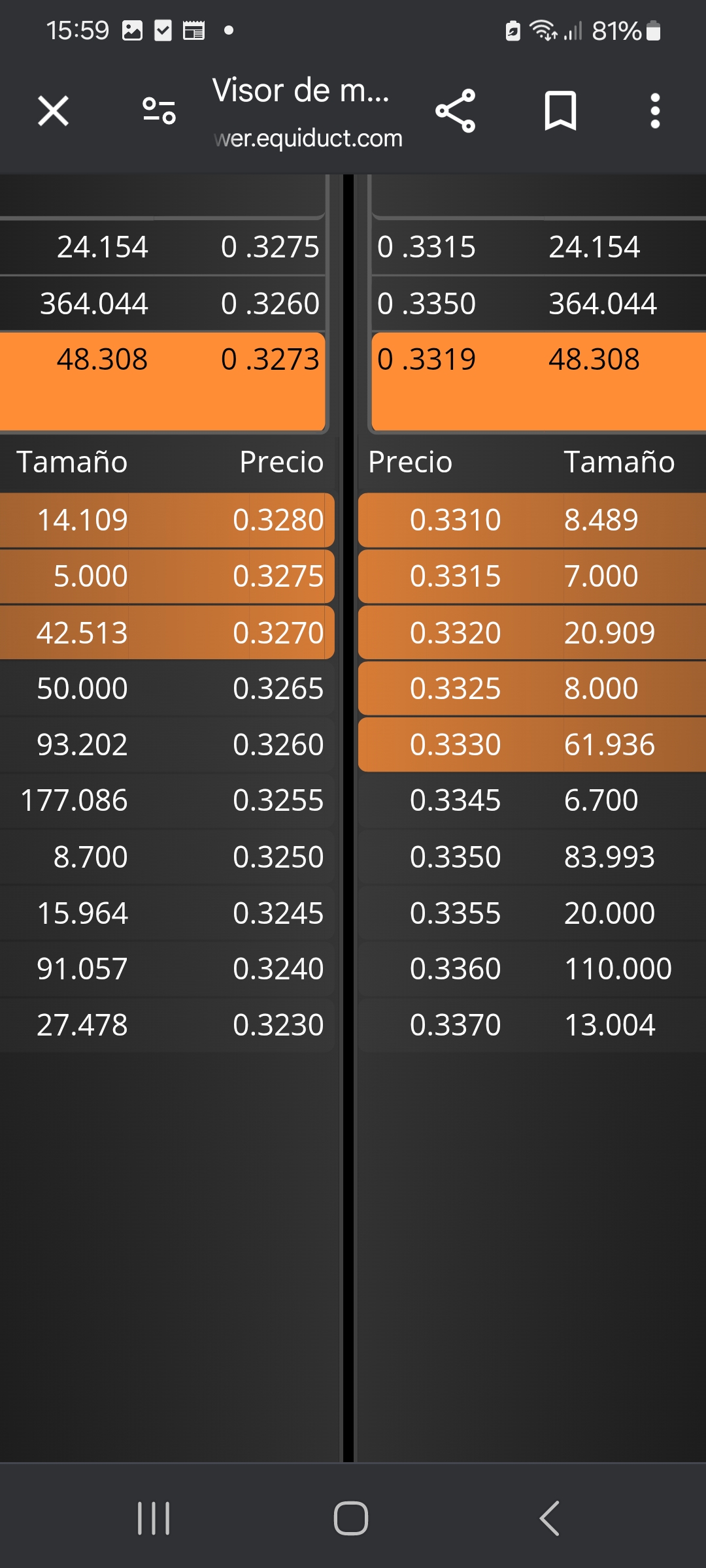
Task: Open recent apps from the navigation bar
Action: coord(154,1518)
